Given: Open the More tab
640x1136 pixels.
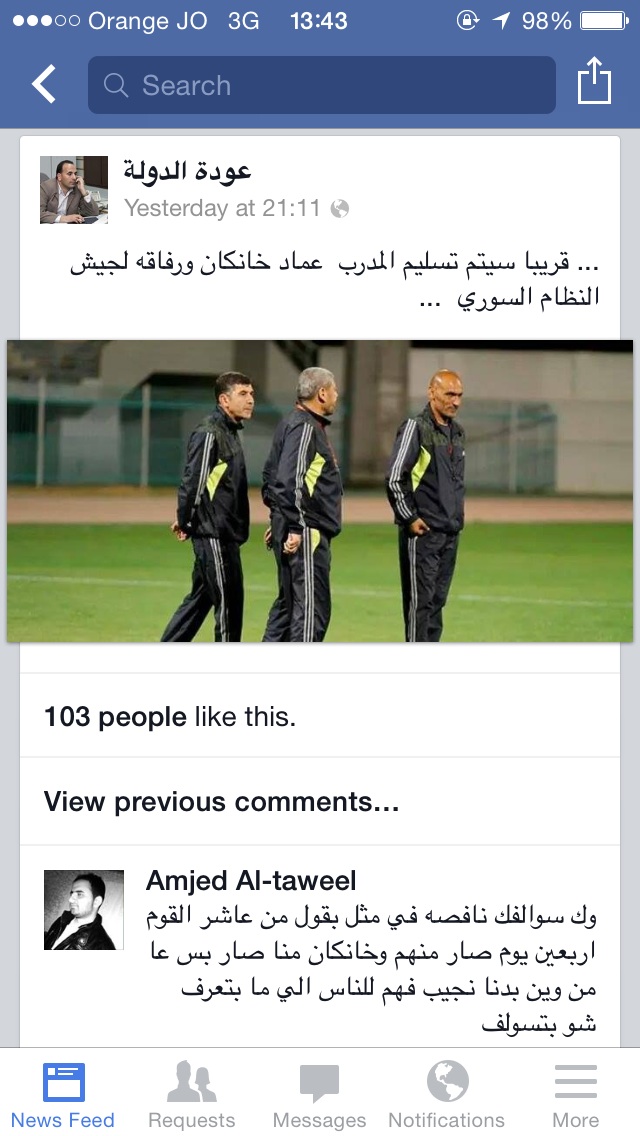Looking at the screenshot, I should (575, 1094).
